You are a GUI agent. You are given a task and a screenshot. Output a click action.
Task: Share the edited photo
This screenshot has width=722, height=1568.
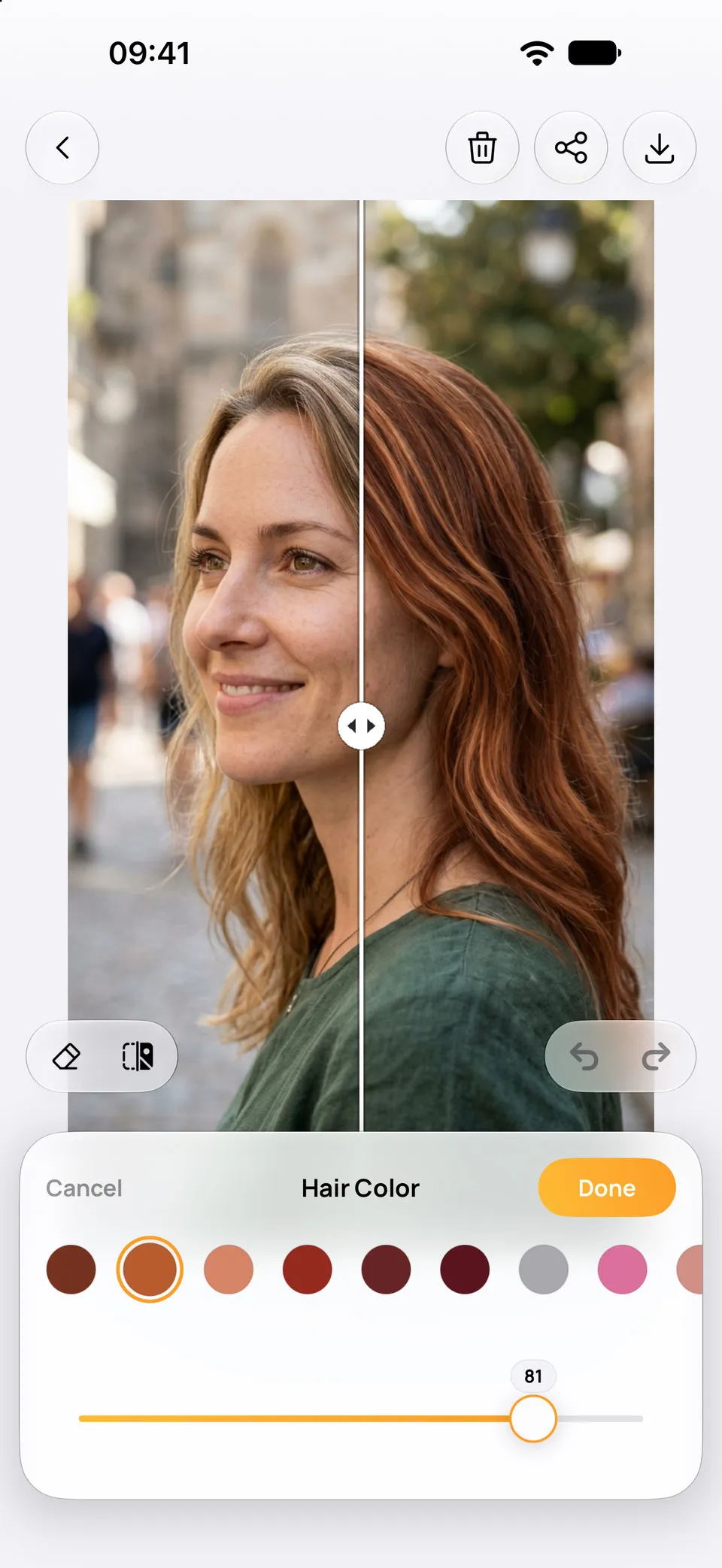[571, 147]
